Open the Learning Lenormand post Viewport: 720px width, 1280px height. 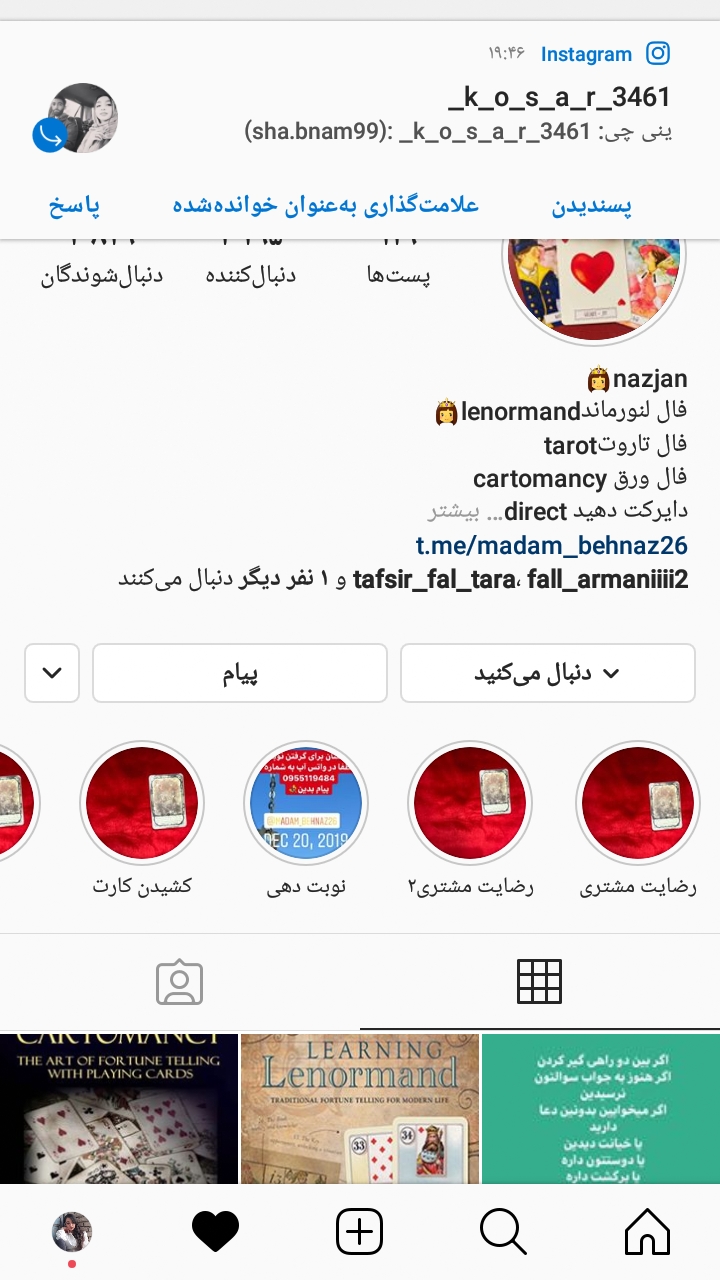coord(360,1108)
